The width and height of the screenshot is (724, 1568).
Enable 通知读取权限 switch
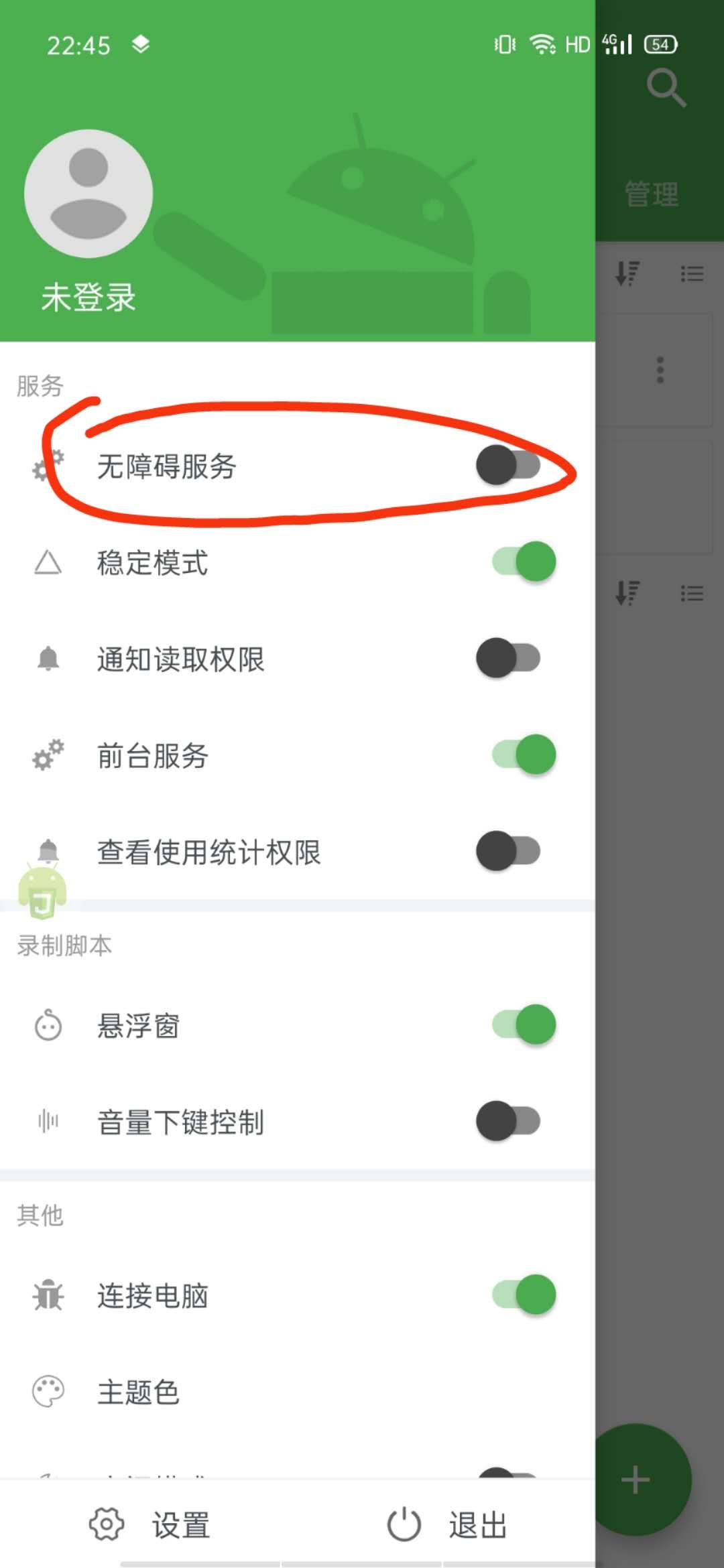(x=508, y=658)
